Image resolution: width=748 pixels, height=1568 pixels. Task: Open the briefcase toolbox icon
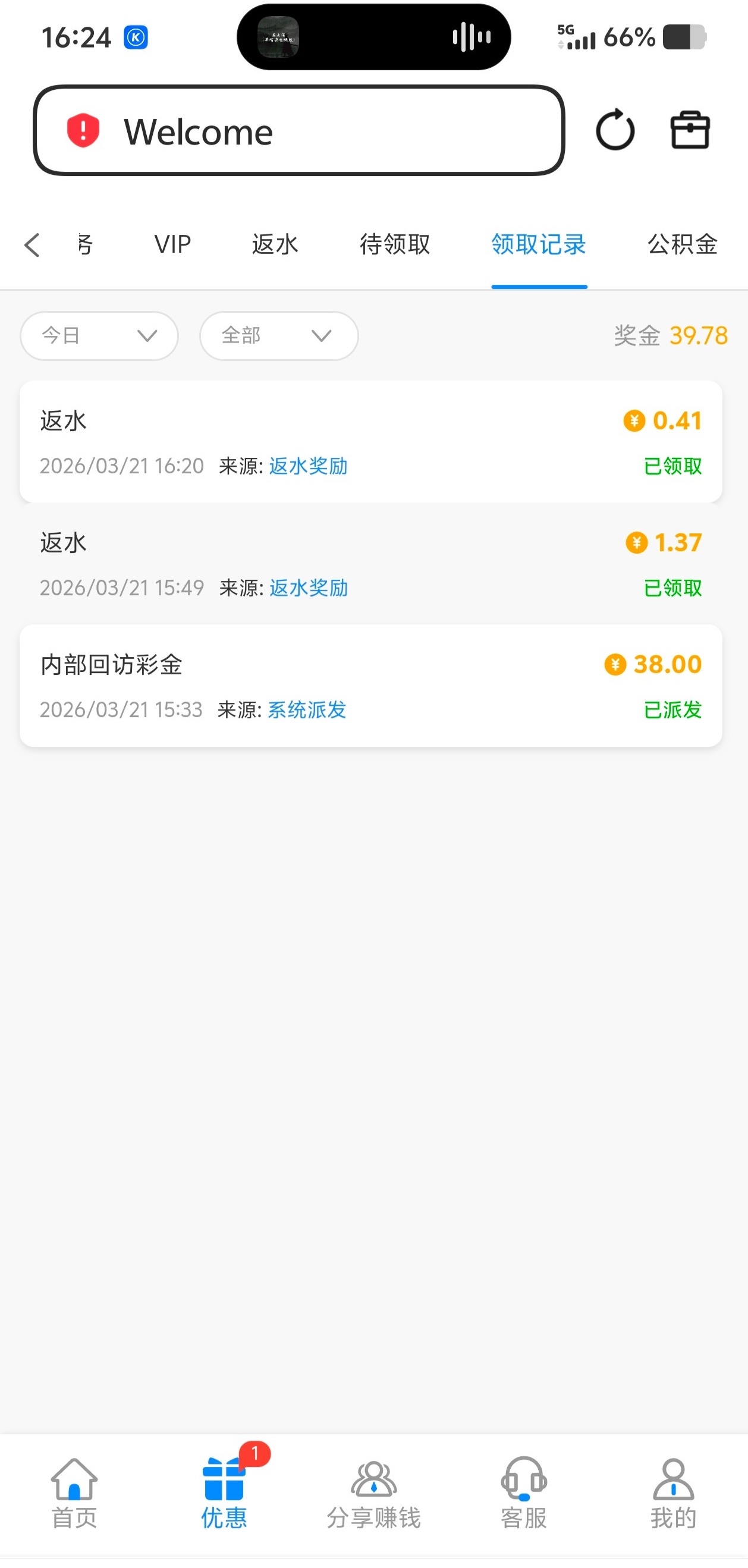click(690, 130)
